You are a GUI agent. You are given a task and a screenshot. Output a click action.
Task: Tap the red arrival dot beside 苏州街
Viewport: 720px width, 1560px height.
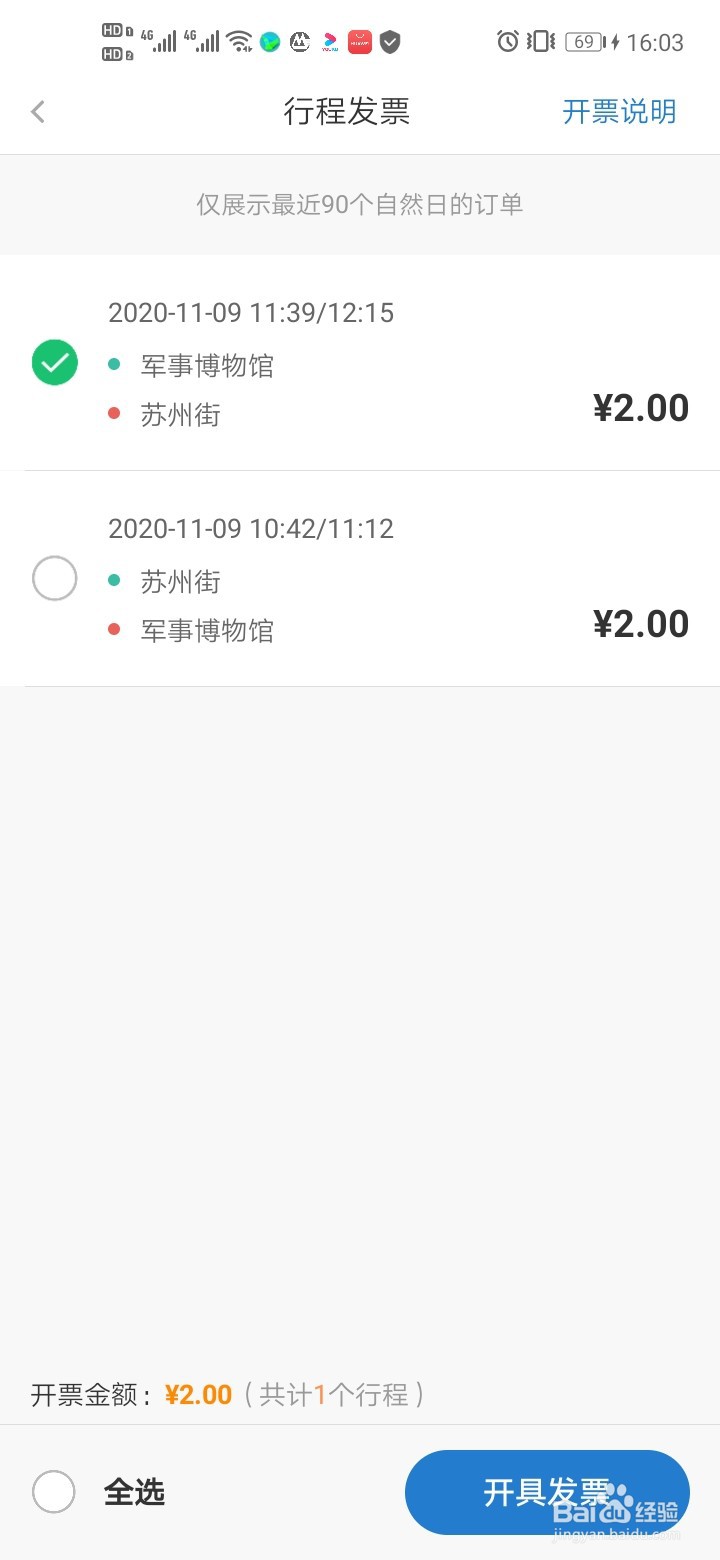[x=115, y=414]
